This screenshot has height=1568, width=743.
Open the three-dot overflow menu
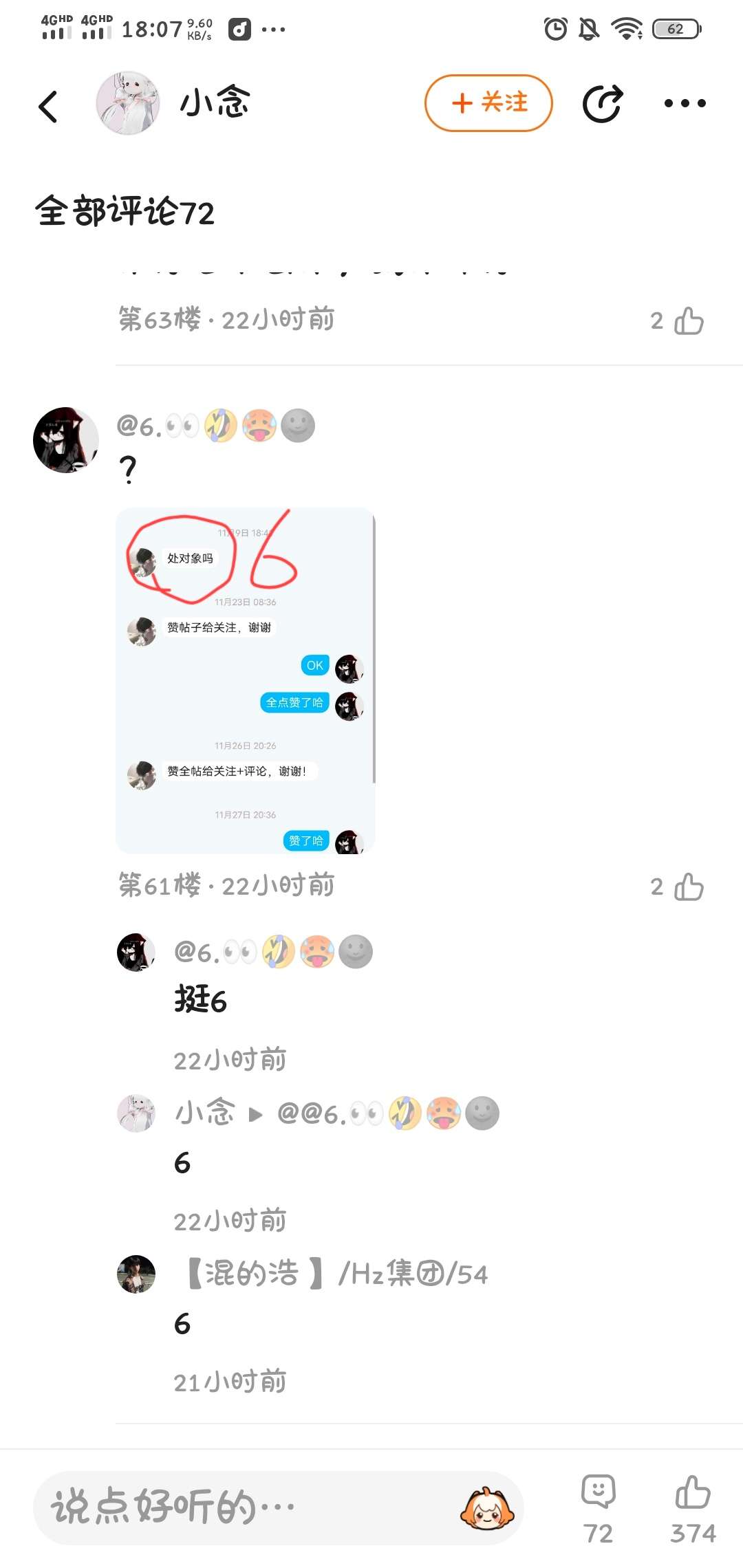pyautogui.click(x=685, y=104)
